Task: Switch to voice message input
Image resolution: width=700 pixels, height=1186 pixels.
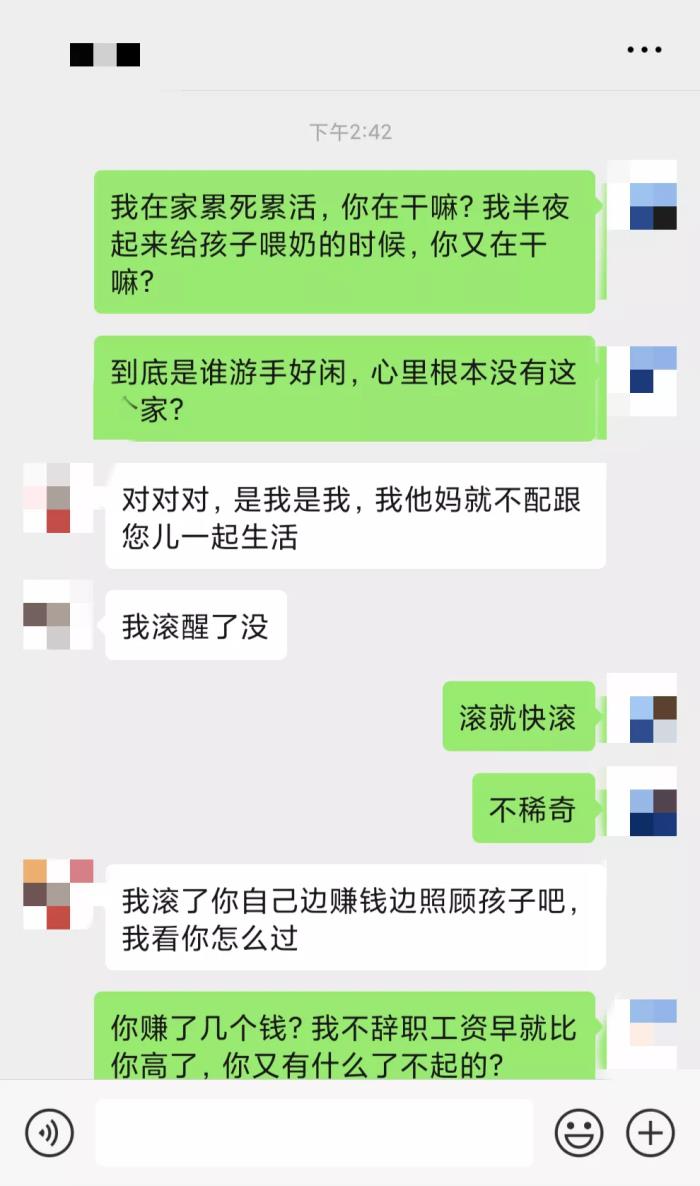Action: (x=50, y=1133)
